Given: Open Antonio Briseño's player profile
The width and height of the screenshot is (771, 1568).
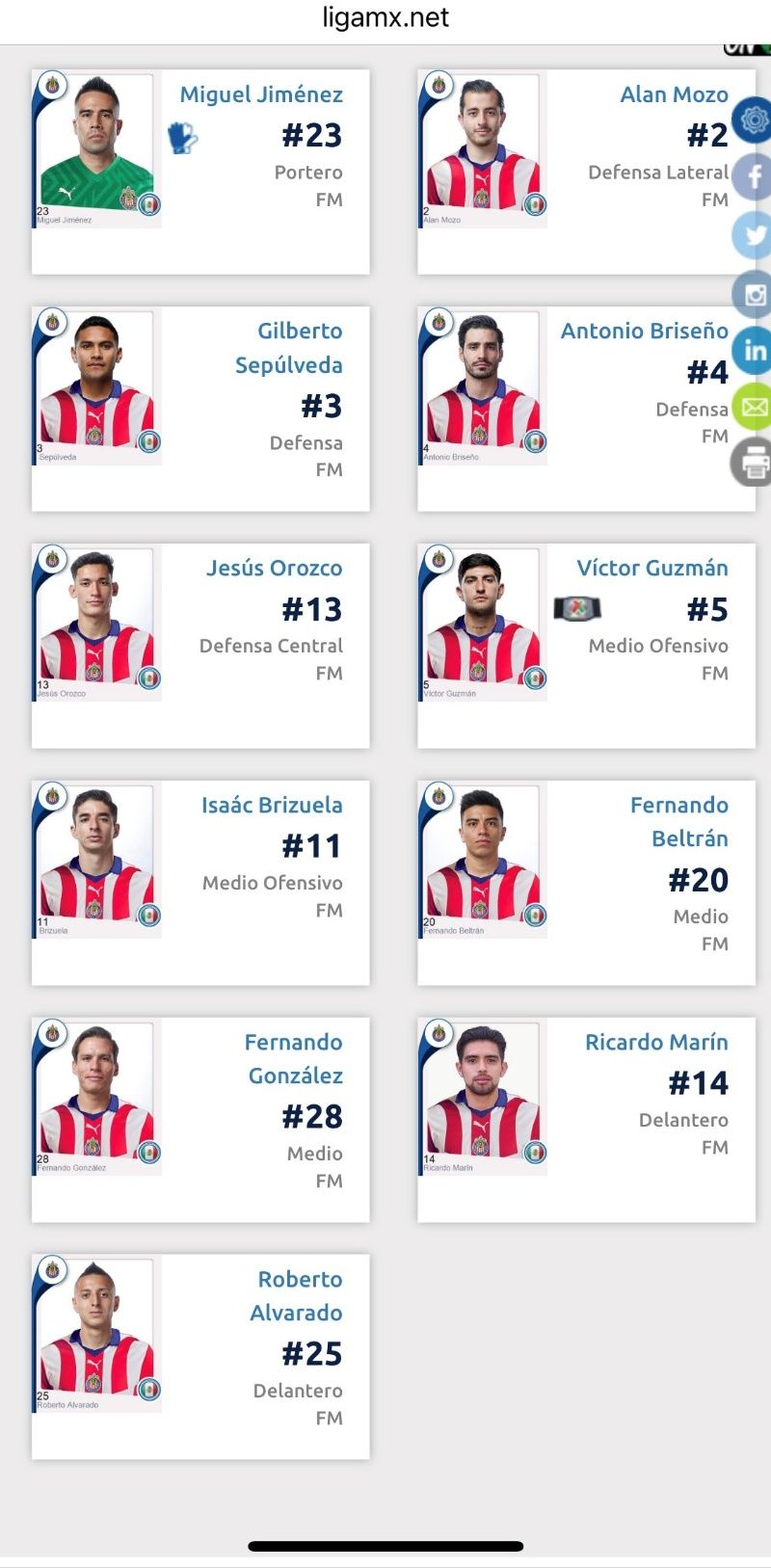Looking at the screenshot, I should click(644, 331).
